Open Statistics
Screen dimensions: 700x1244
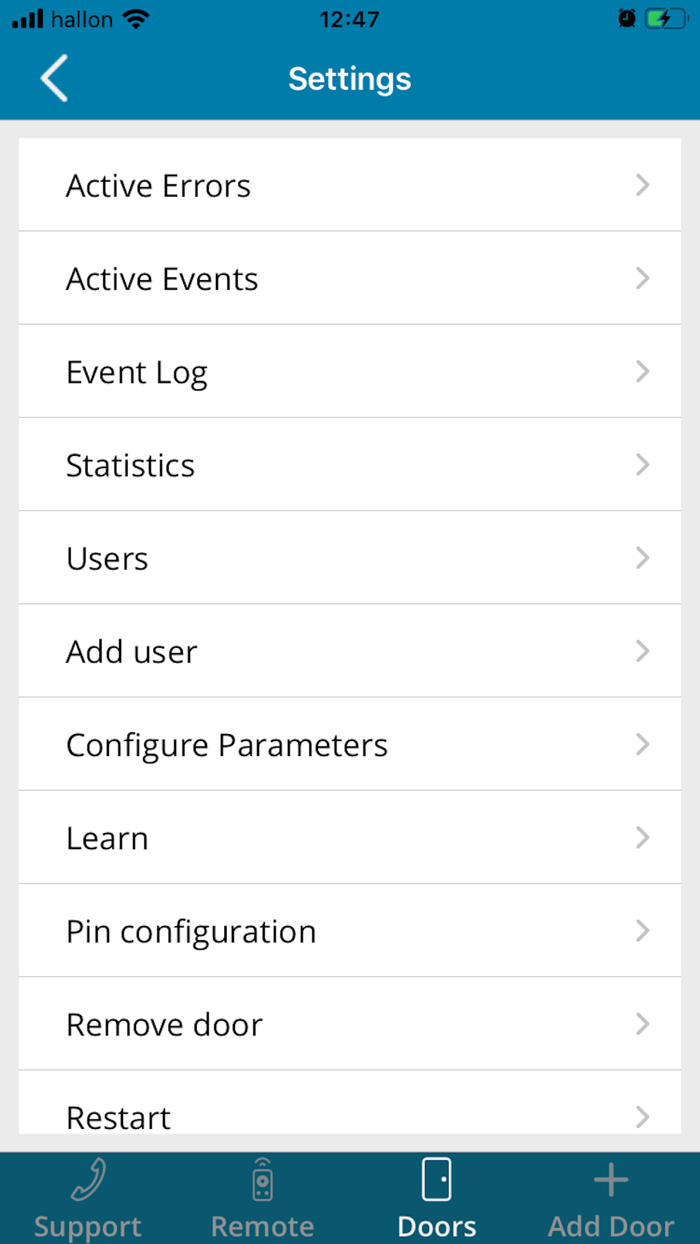(x=349, y=465)
